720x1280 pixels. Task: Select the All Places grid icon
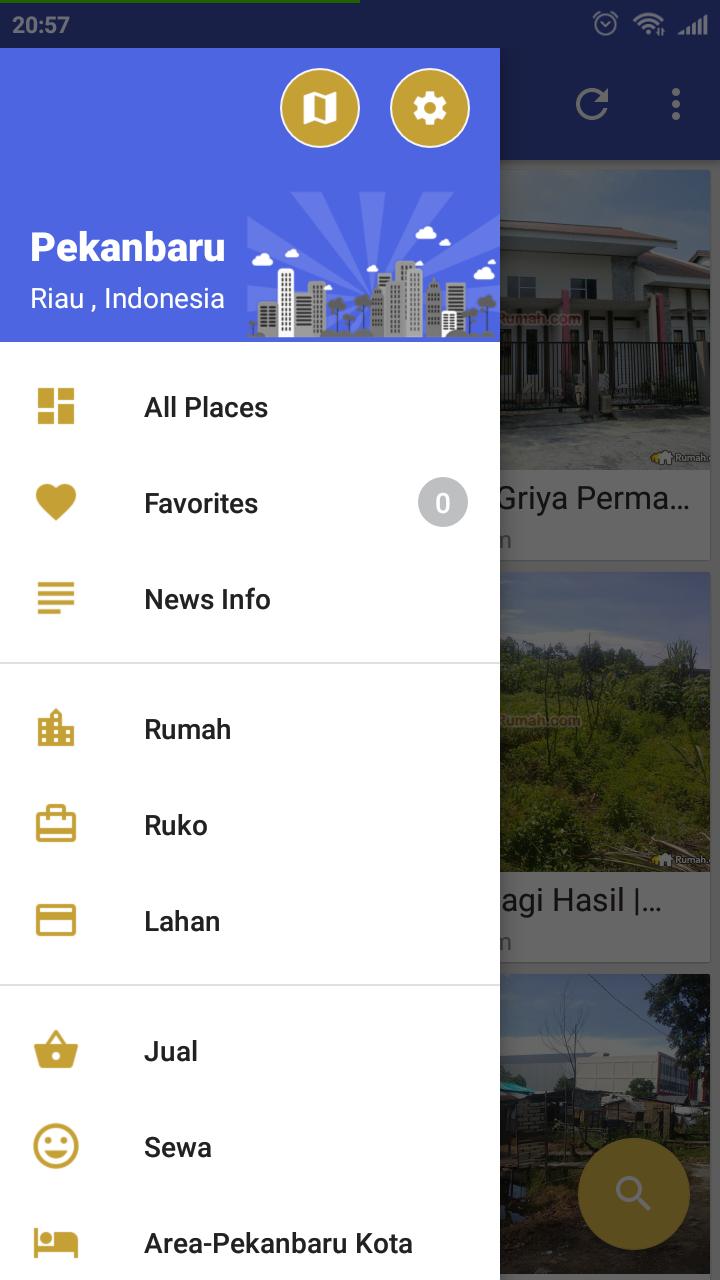click(x=55, y=406)
